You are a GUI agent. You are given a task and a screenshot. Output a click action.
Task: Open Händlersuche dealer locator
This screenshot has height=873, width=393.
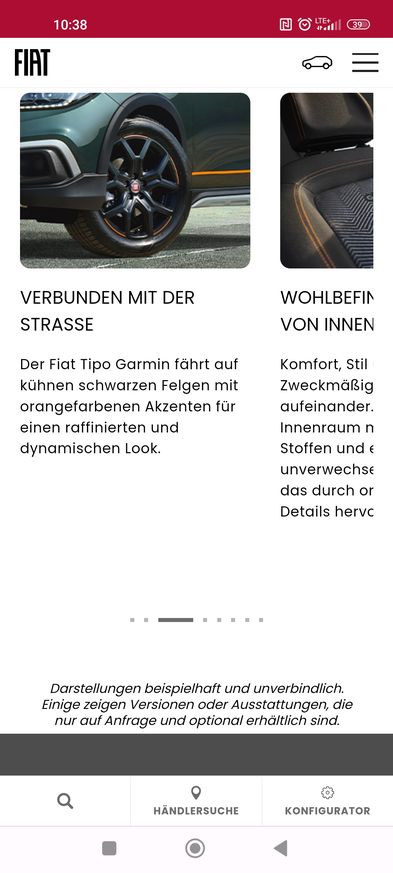click(x=196, y=801)
